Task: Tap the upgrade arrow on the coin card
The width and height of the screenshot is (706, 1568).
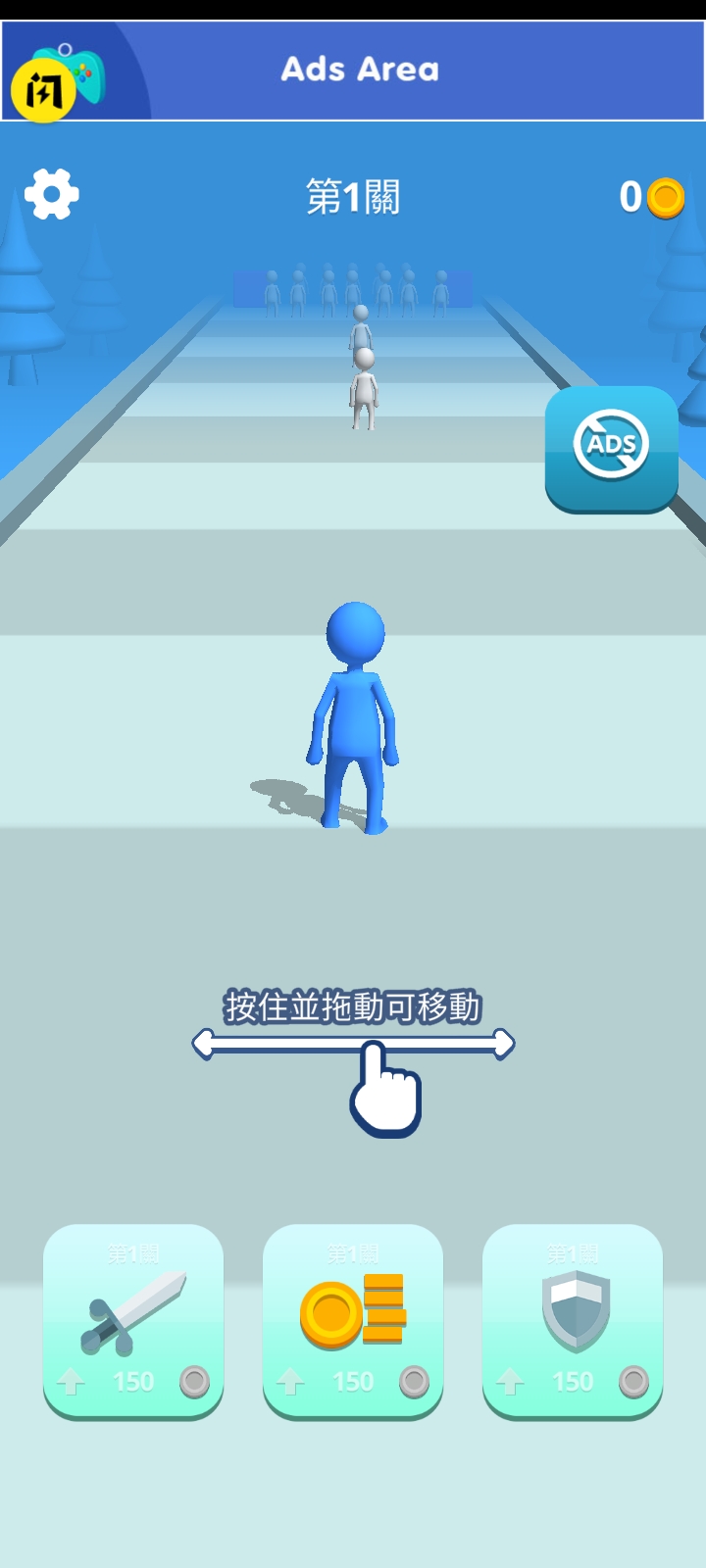Action: click(x=291, y=1382)
